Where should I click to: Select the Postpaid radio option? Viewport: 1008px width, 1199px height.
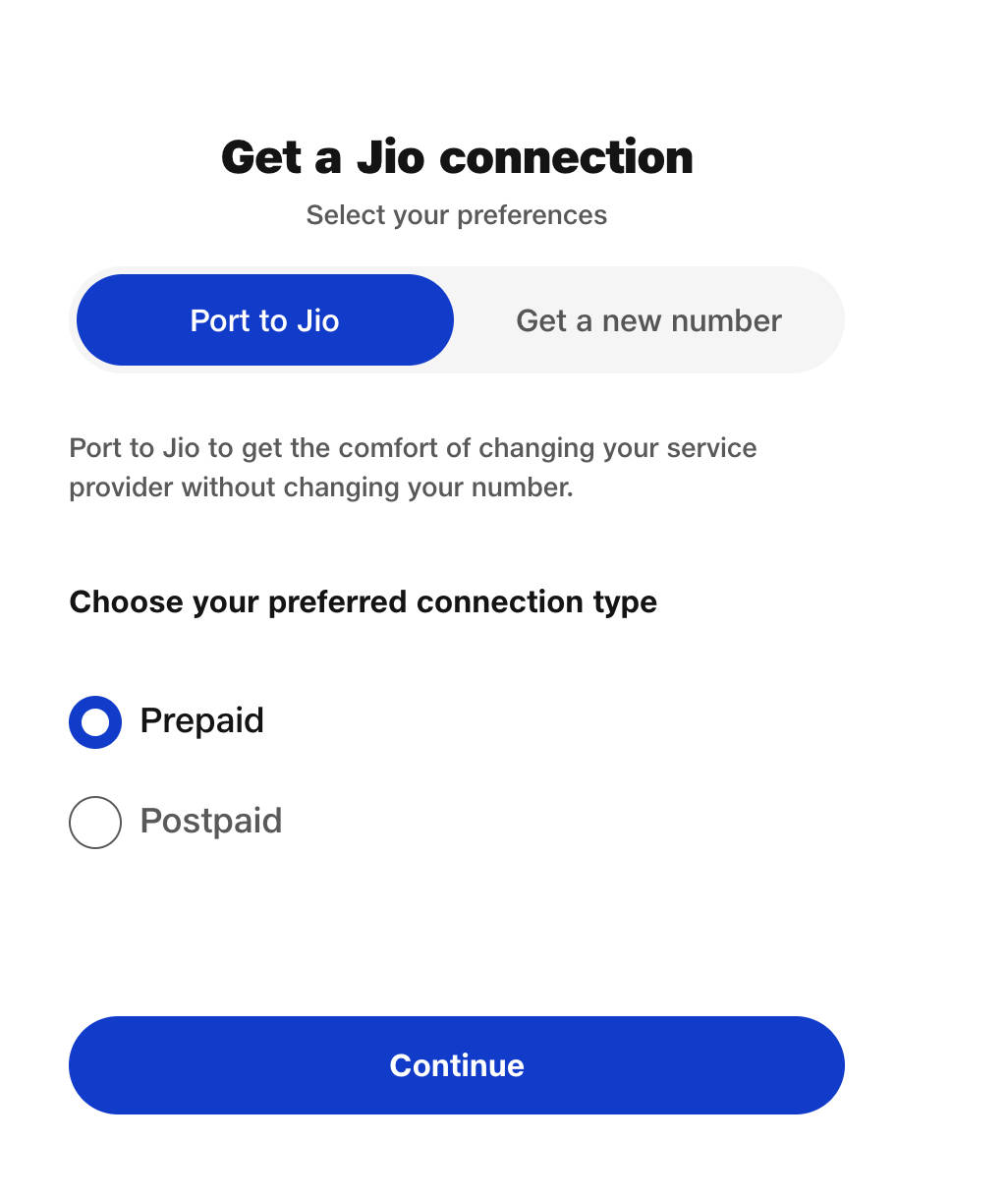[95, 823]
